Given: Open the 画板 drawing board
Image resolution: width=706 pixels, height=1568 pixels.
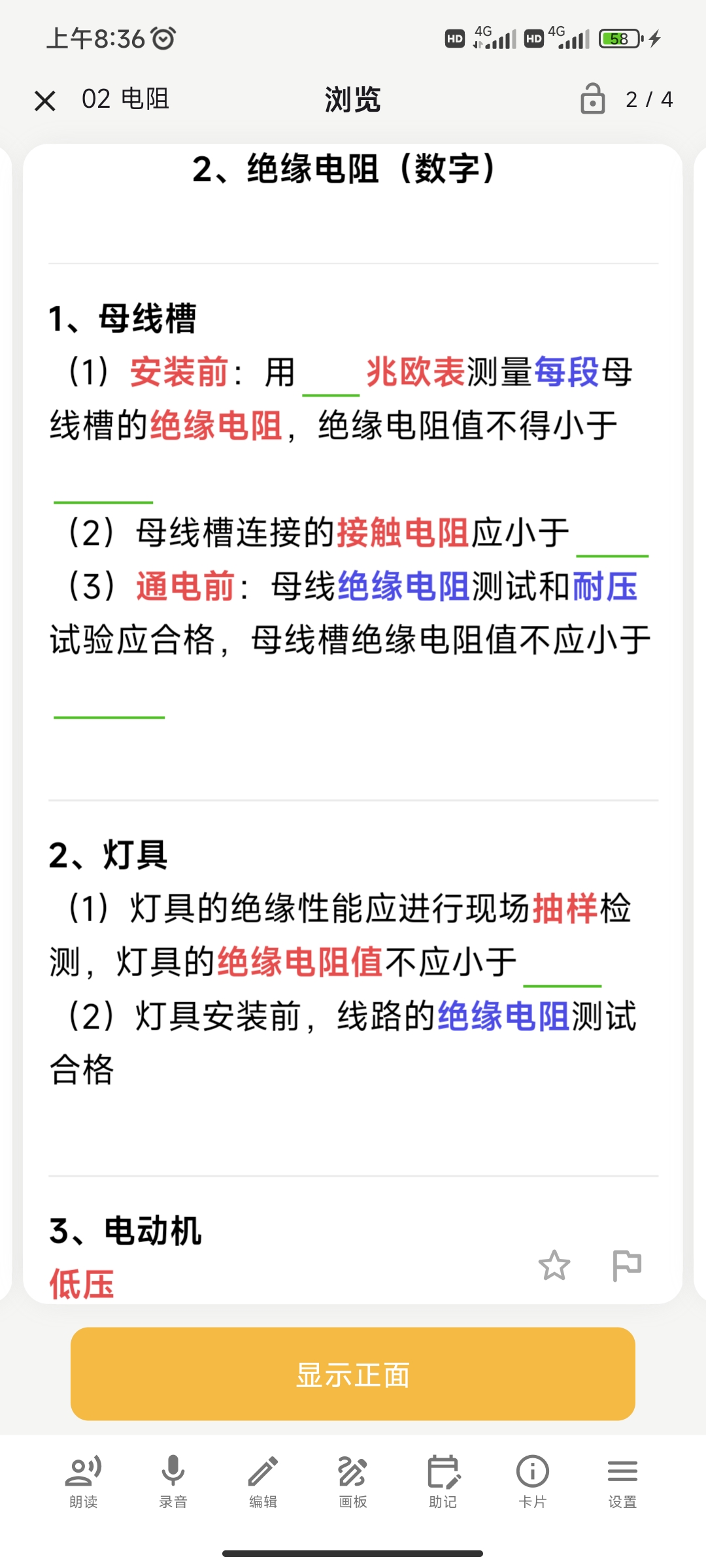Looking at the screenshot, I should click(353, 1482).
